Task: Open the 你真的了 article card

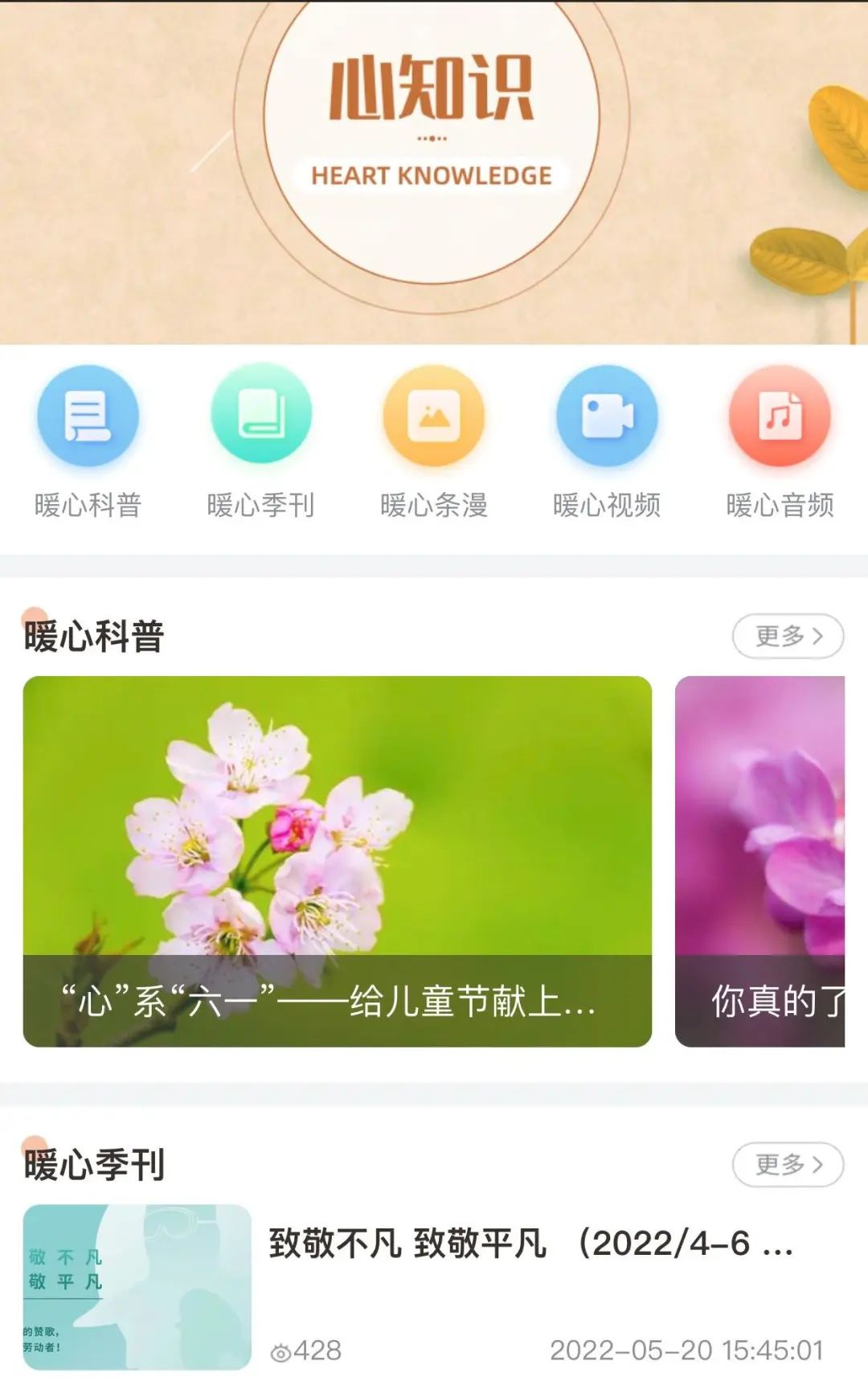Action: (760, 861)
